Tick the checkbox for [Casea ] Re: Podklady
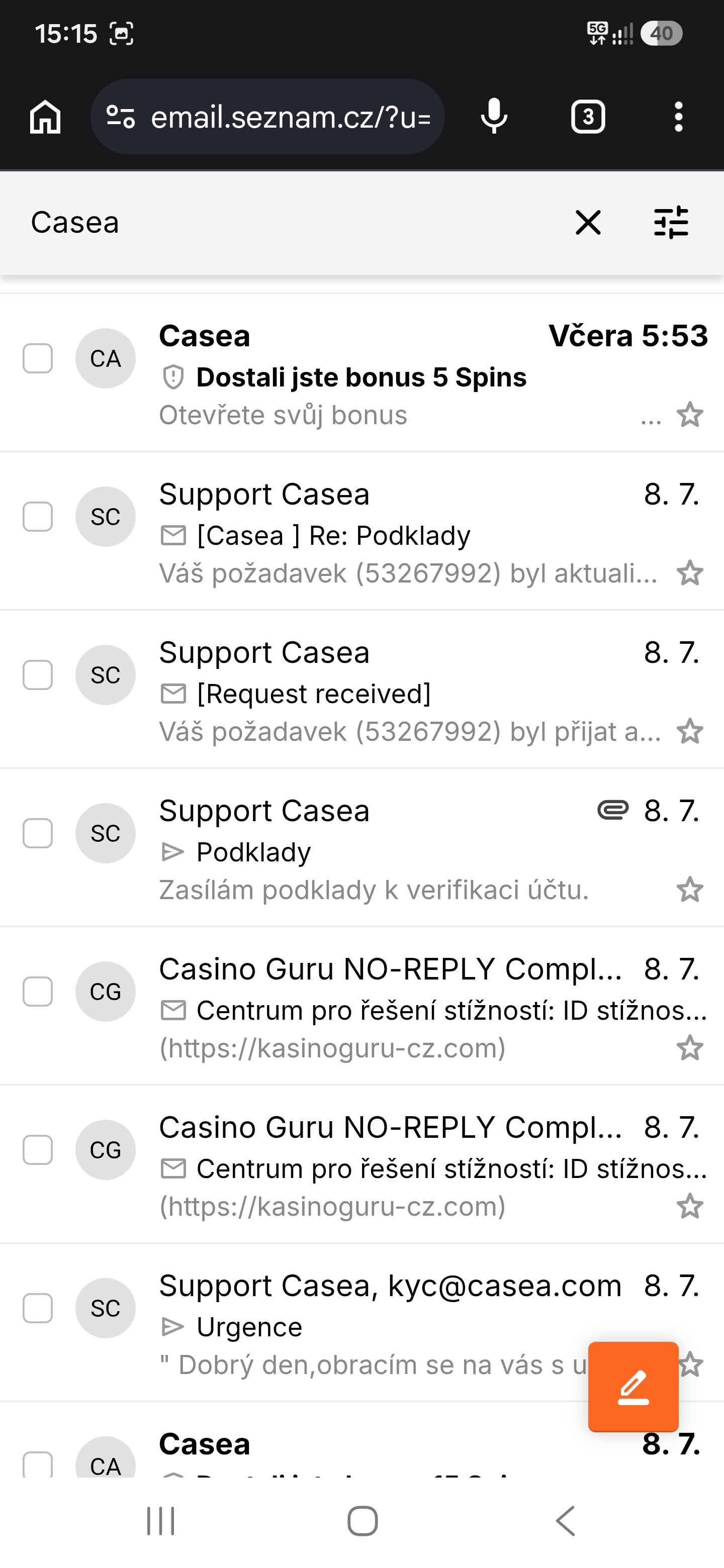This screenshot has width=724, height=1568. tap(38, 517)
